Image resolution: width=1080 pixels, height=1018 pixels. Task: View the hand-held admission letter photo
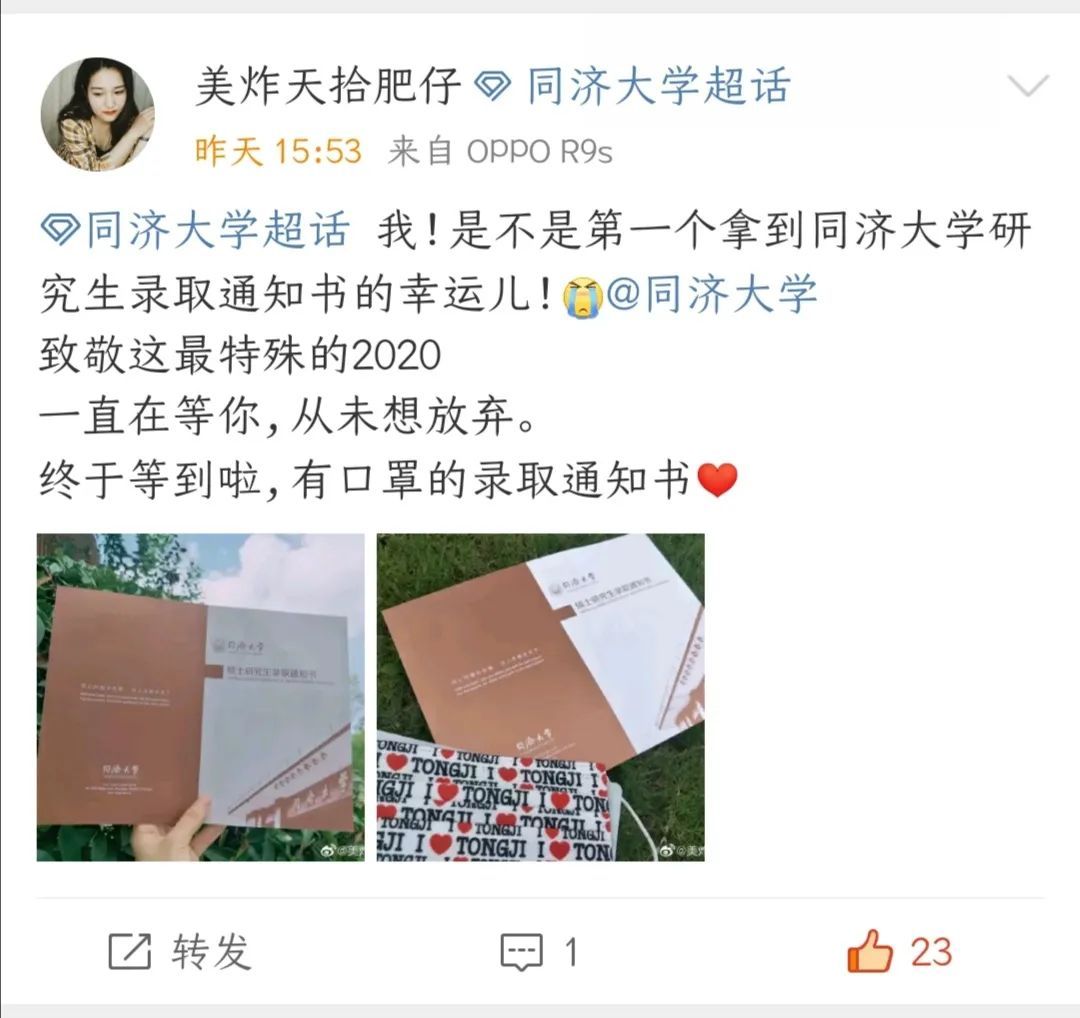click(x=200, y=697)
